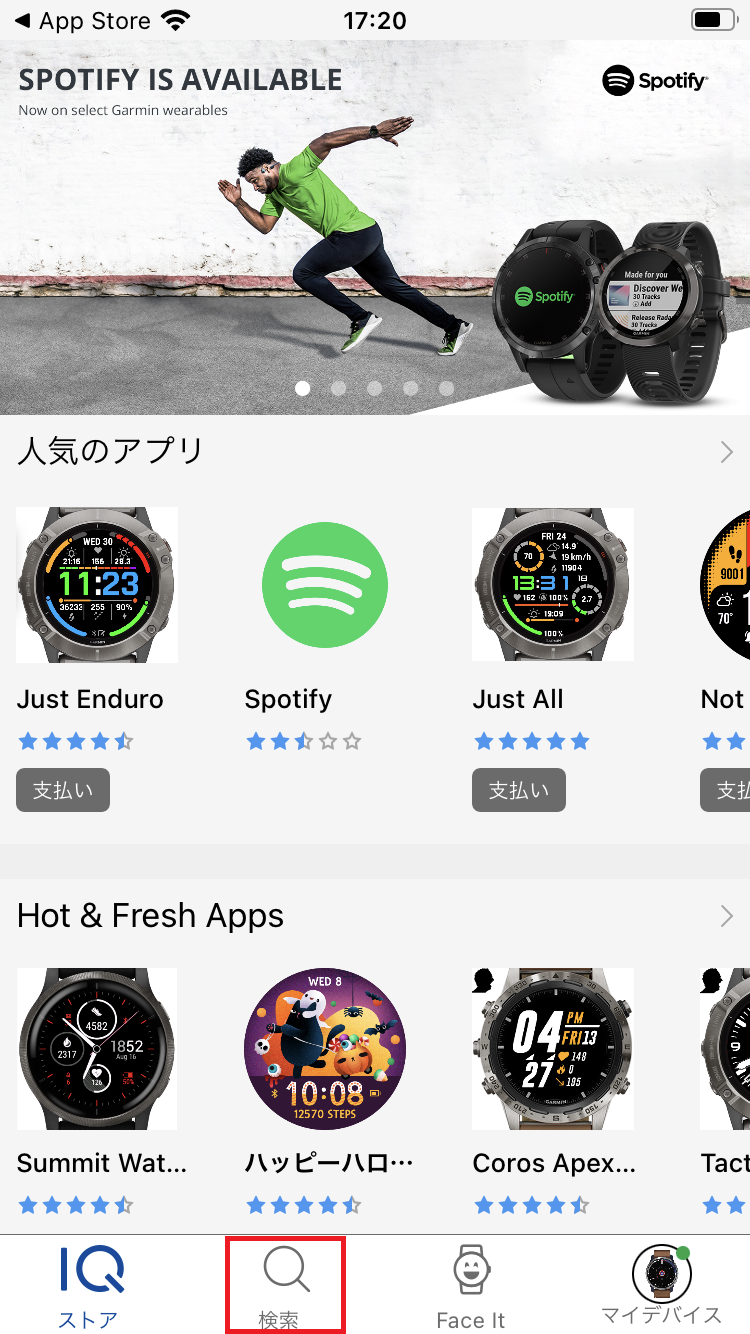Open the Just Enduro watch face

tap(97, 585)
